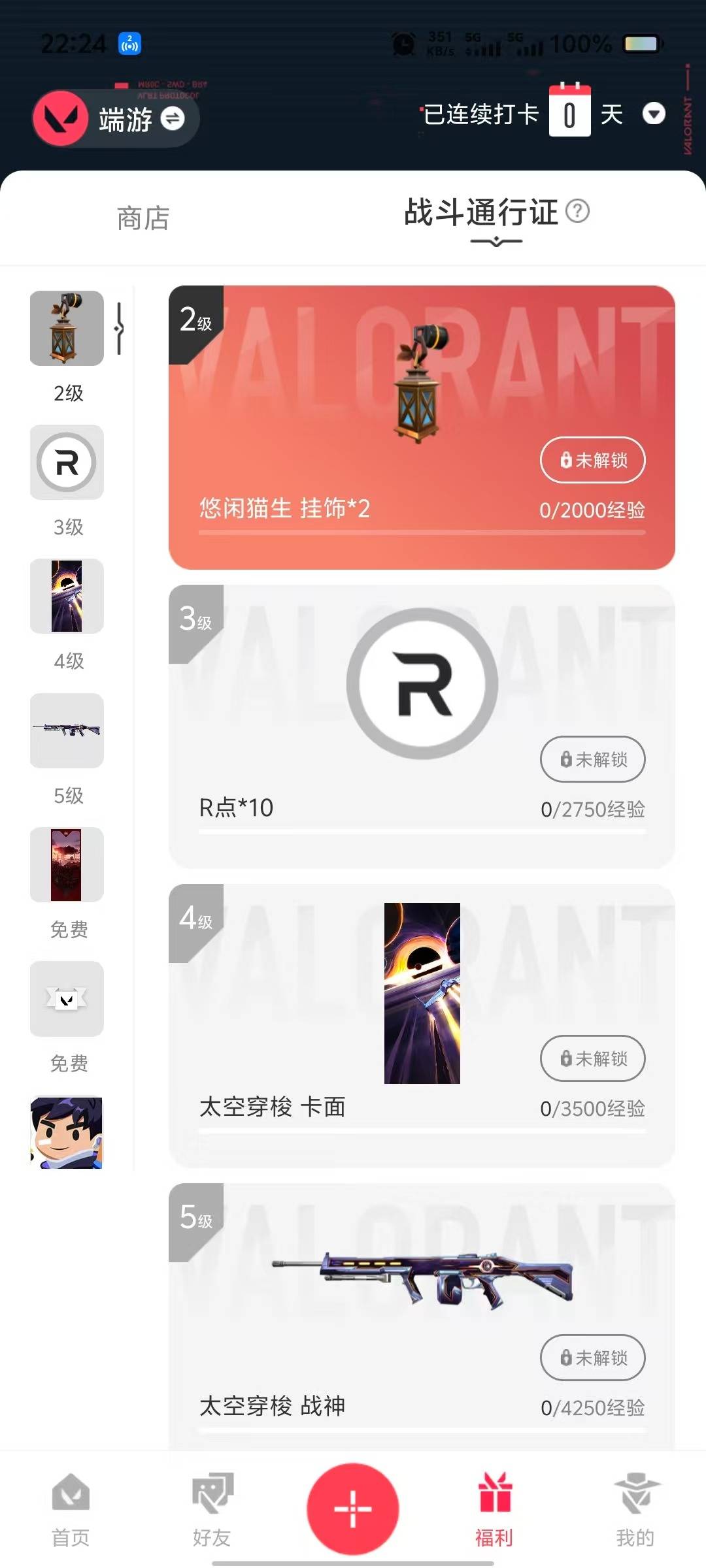Screen dimensions: 706x1568
Task: Select the 4级 card thumbnail in the sidebar
Action: (67, 596)
